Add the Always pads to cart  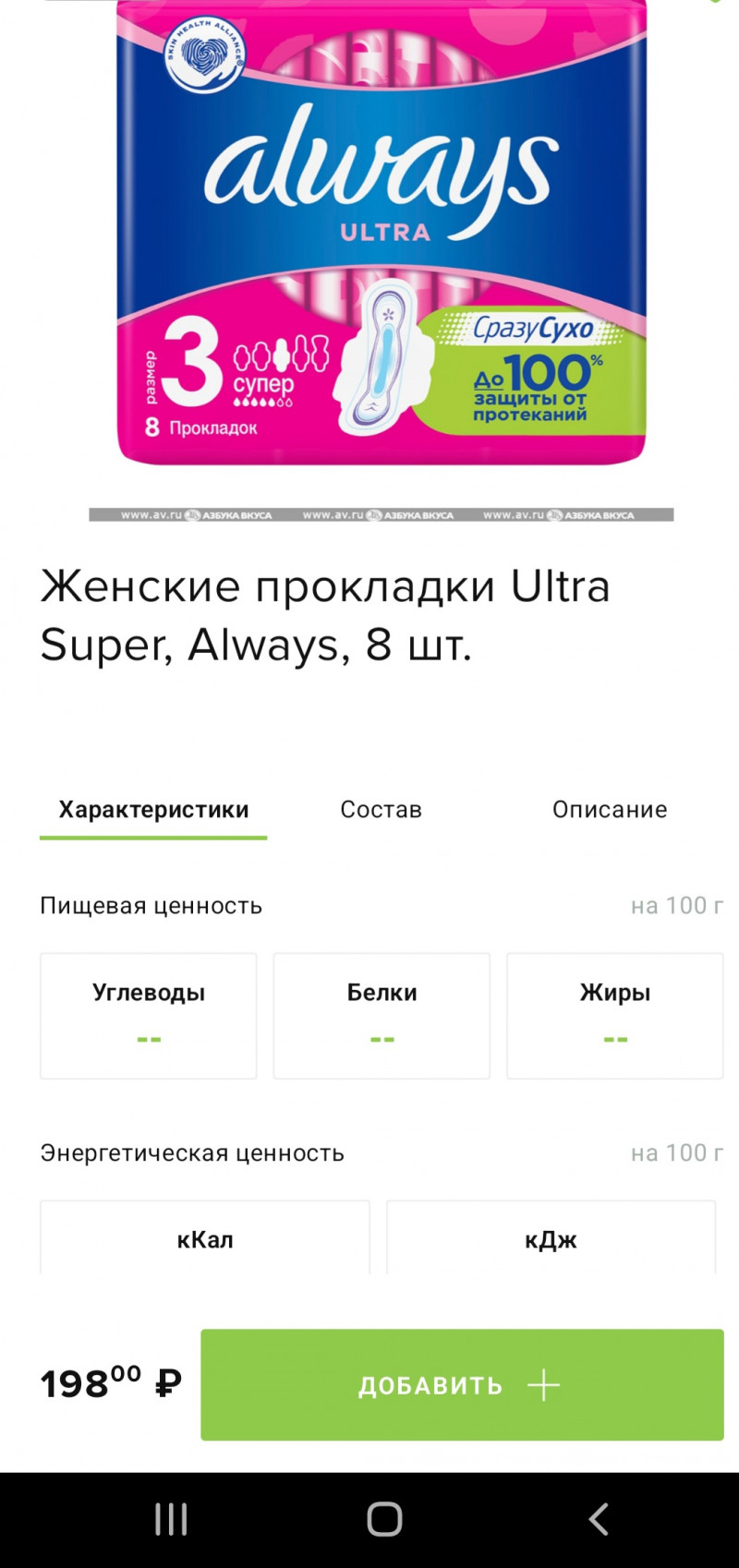click(462, 1384)
